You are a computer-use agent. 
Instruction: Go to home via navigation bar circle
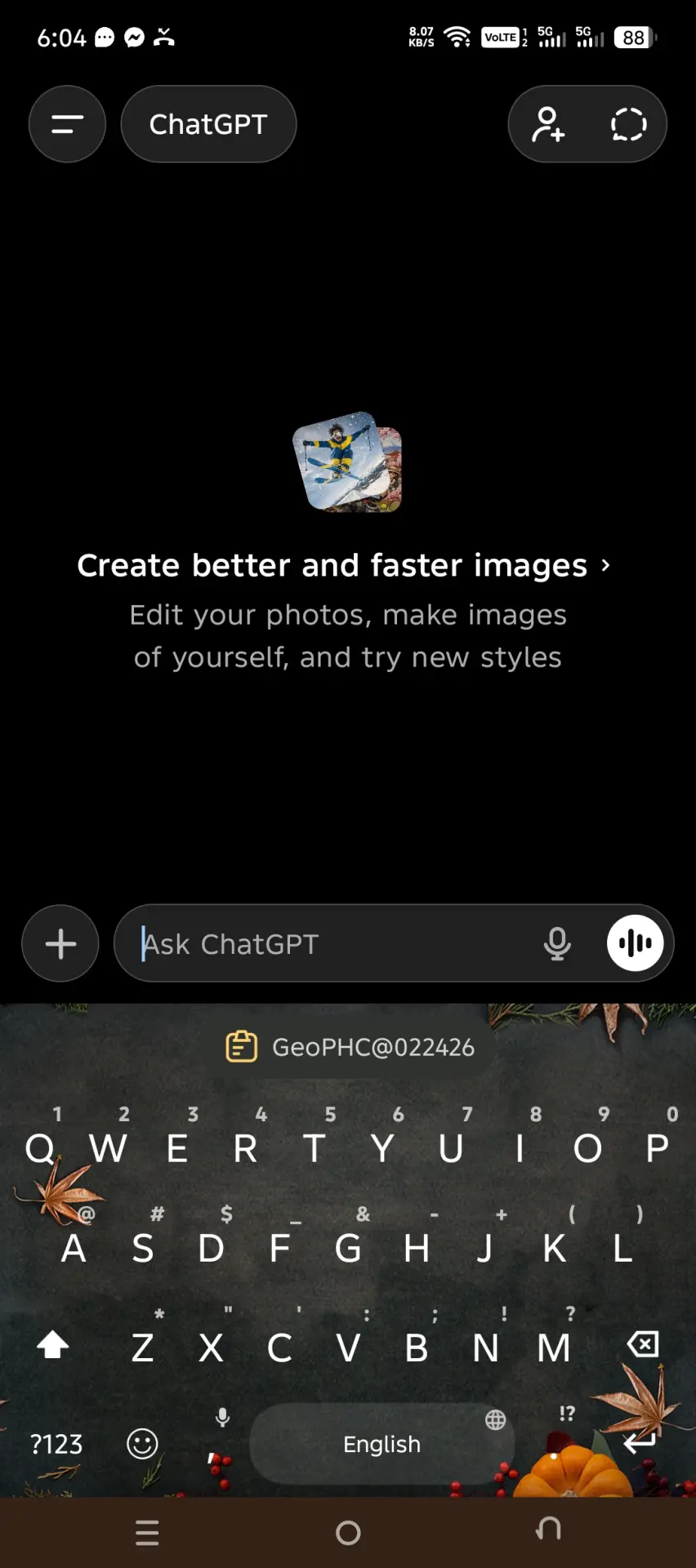(348, 1533)
